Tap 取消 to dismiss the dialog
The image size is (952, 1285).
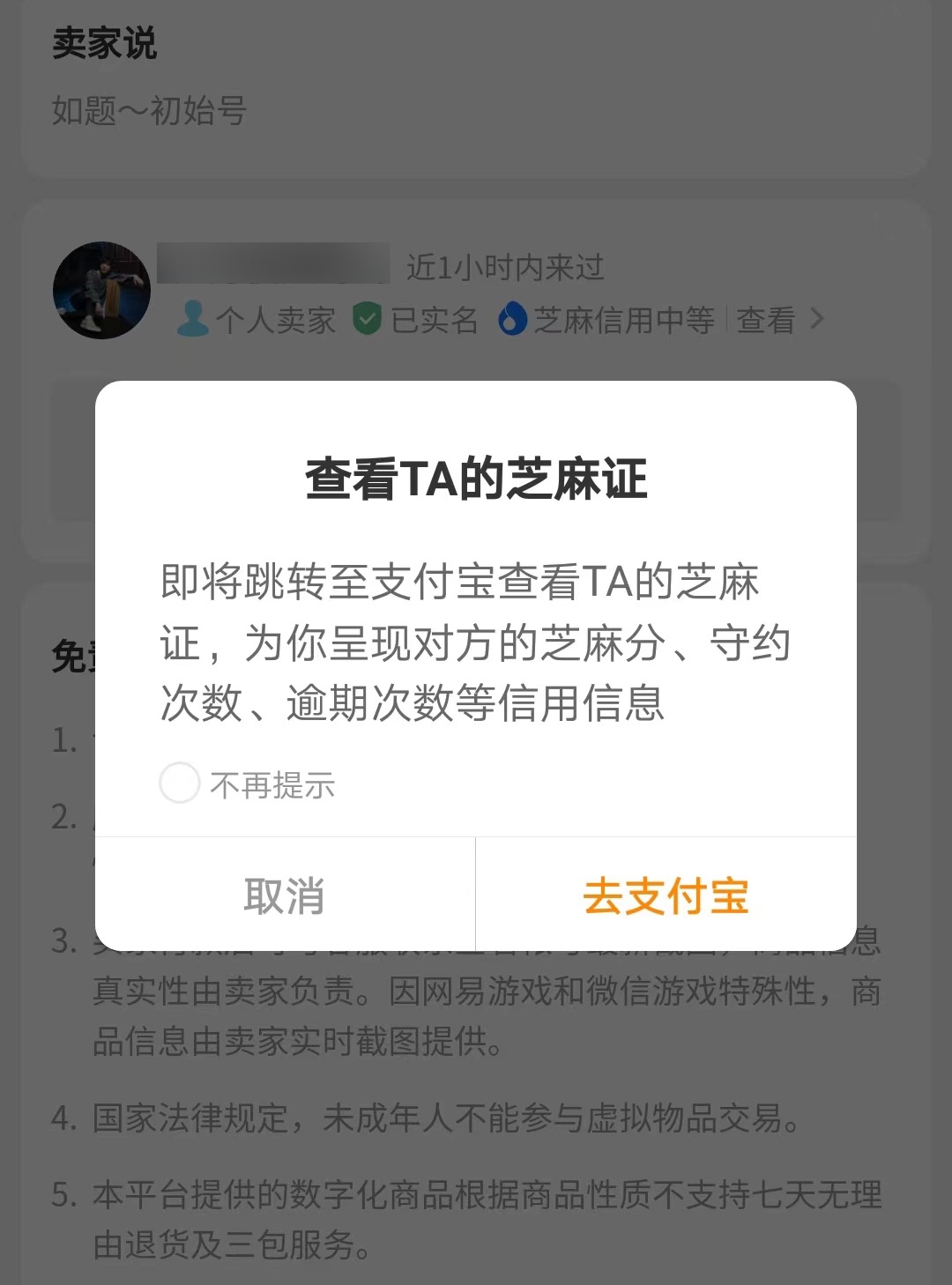point(285,895)
